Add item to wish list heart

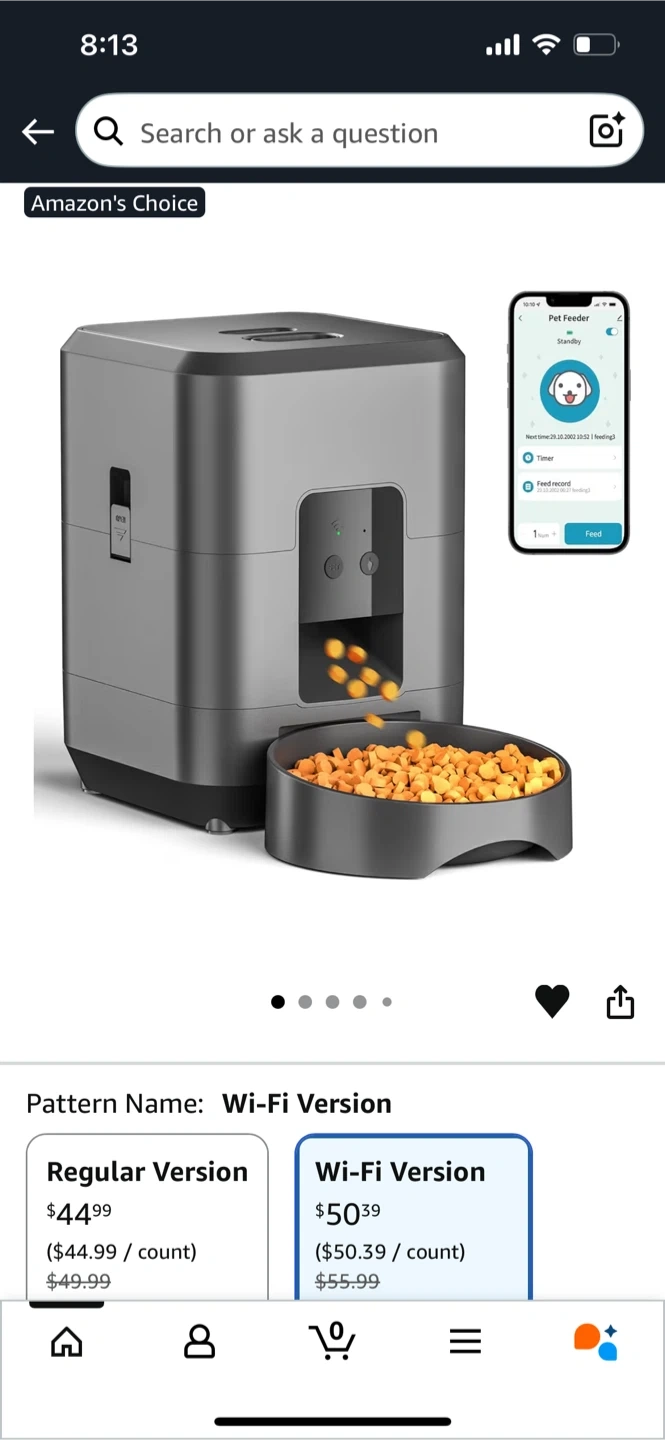point(552,1001)
